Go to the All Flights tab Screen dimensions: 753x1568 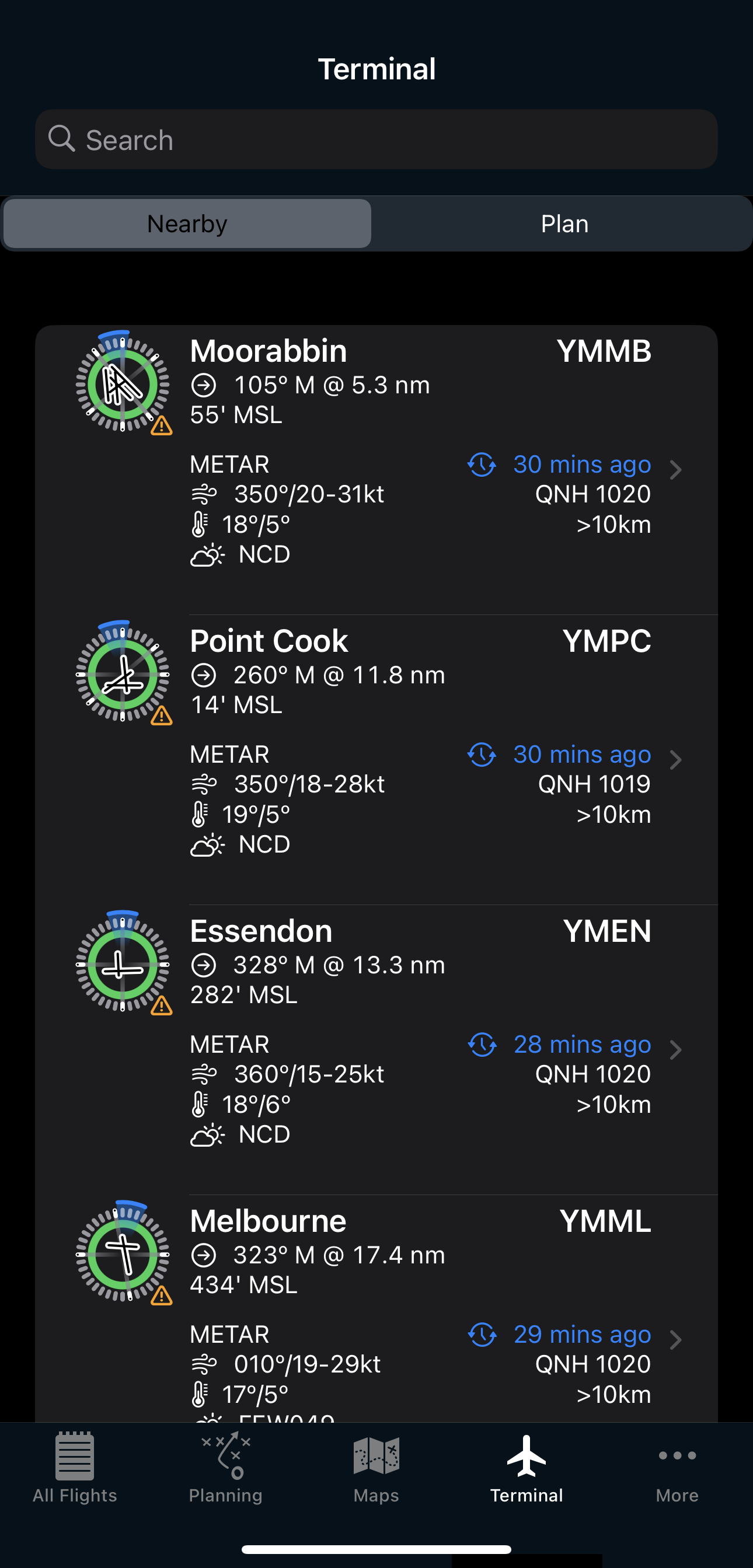[x=75, y=1468]
